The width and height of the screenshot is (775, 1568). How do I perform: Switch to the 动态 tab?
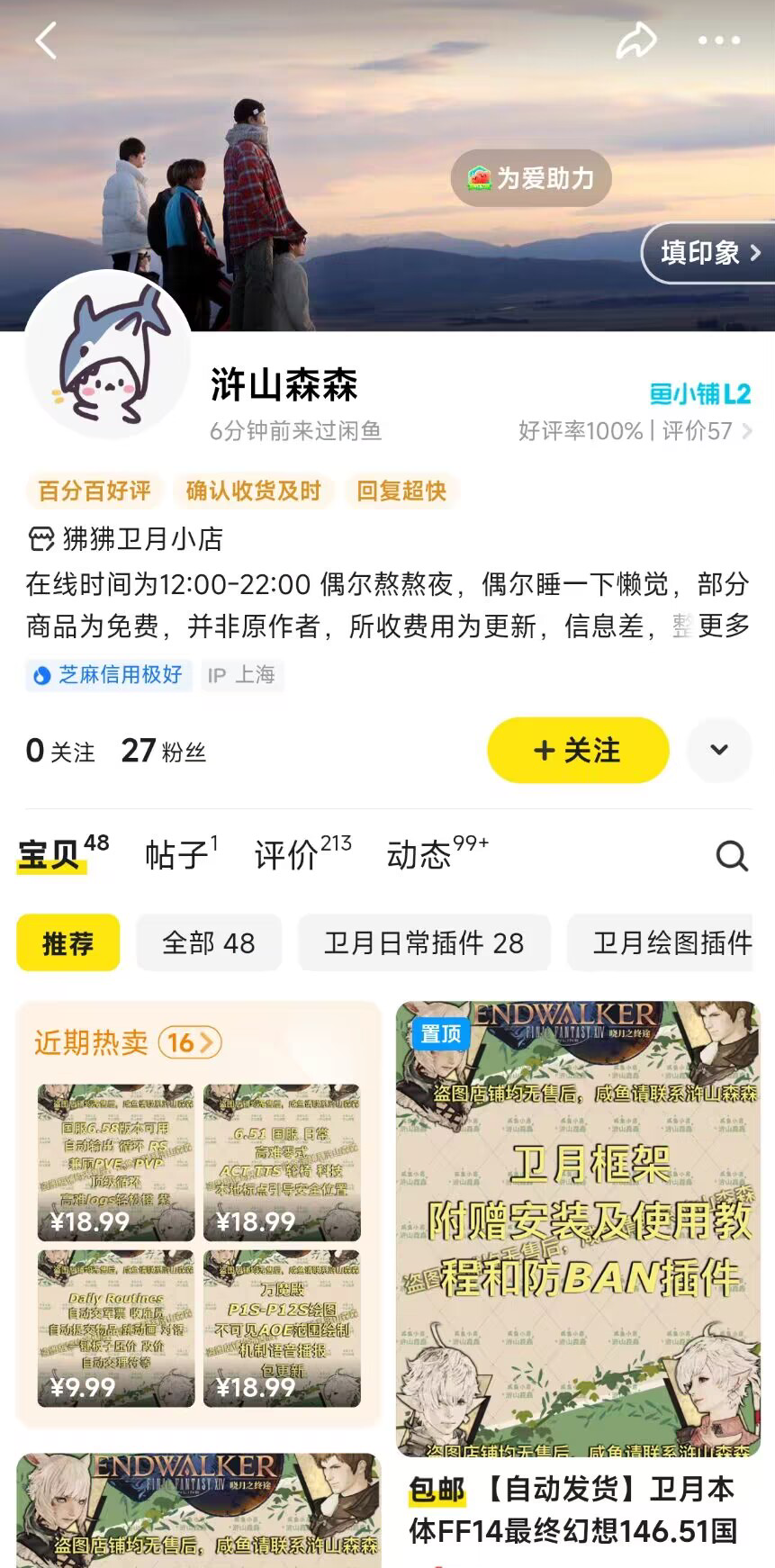coord(436,853)
